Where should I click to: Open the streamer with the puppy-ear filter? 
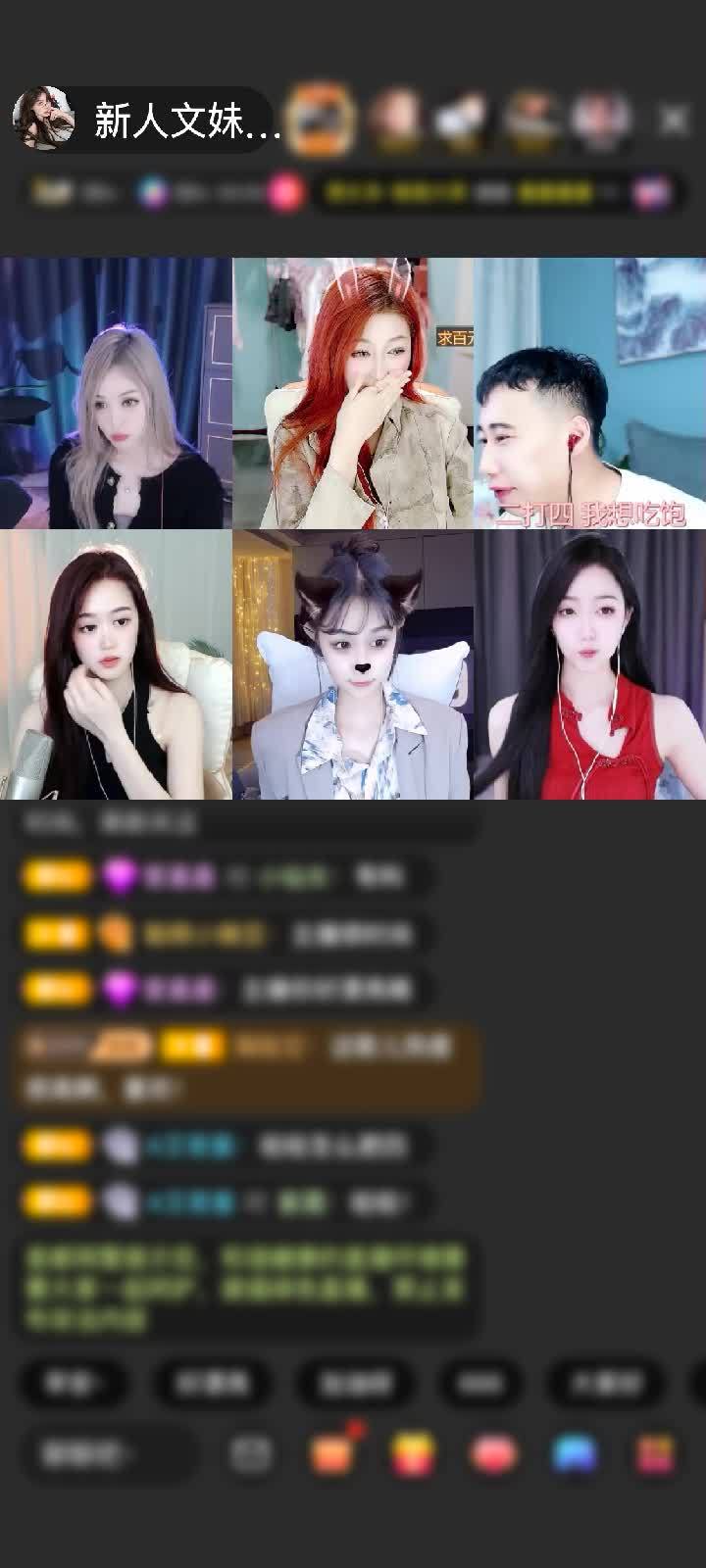(x=353, y=665)
